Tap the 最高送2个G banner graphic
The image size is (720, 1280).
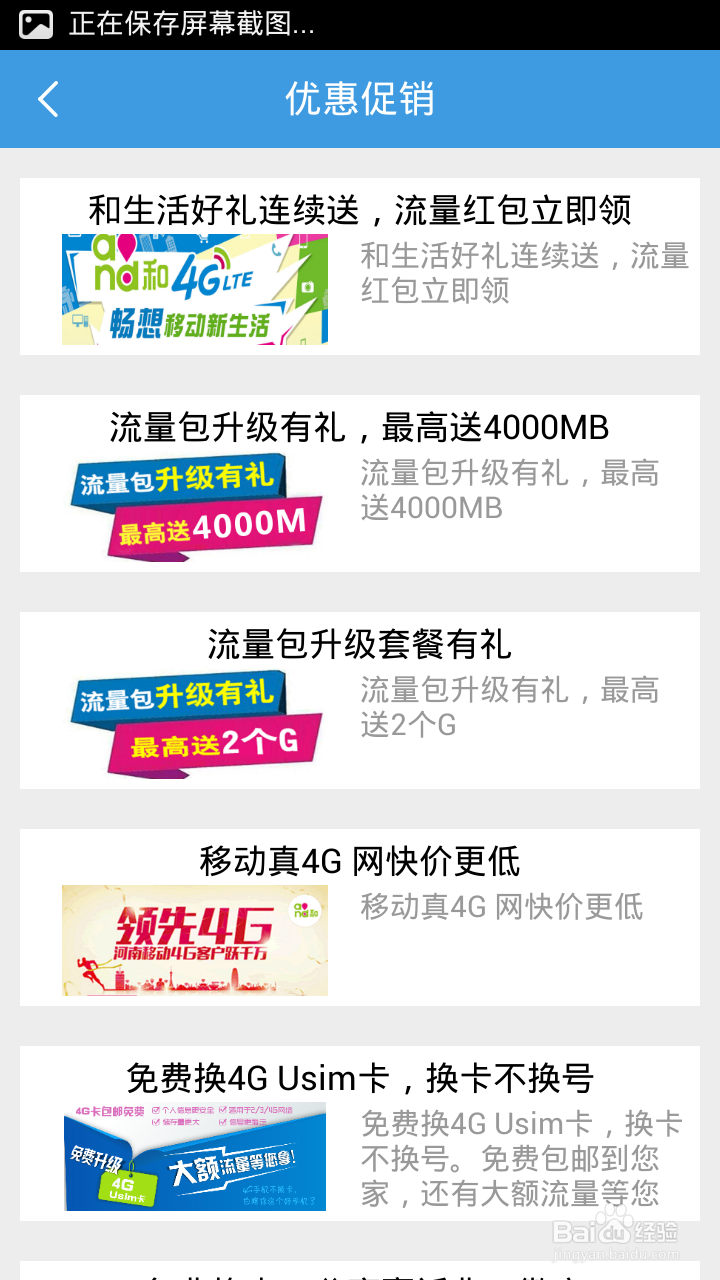(195, 722)
